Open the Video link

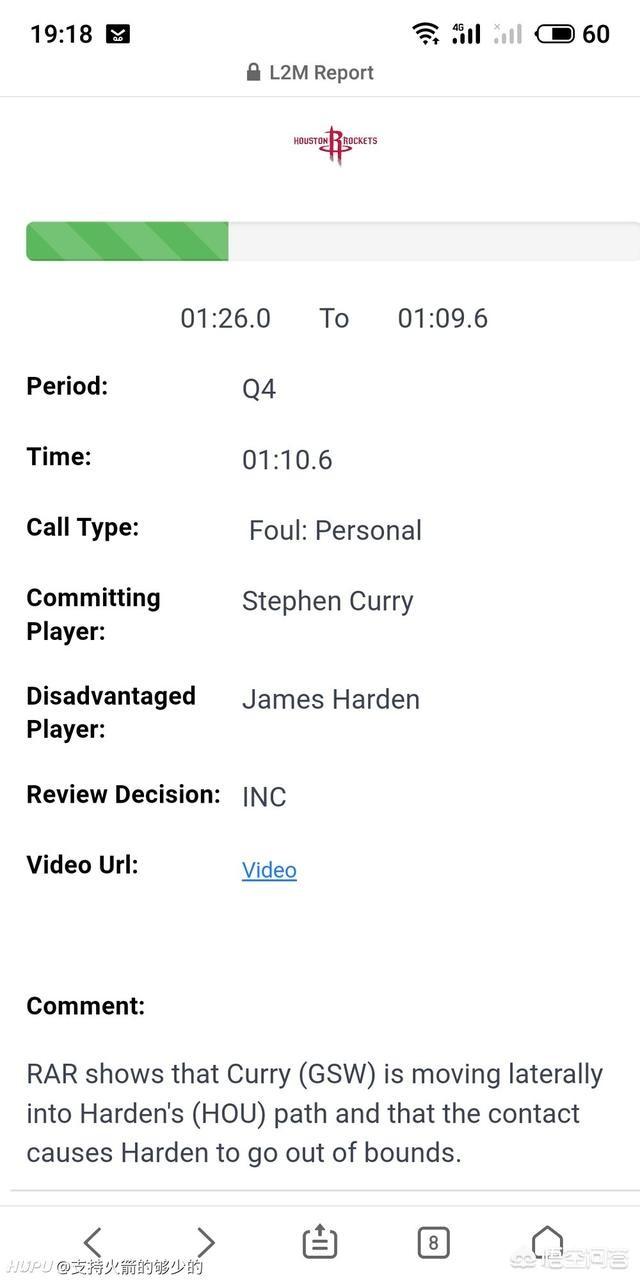(x=269, y=870)
